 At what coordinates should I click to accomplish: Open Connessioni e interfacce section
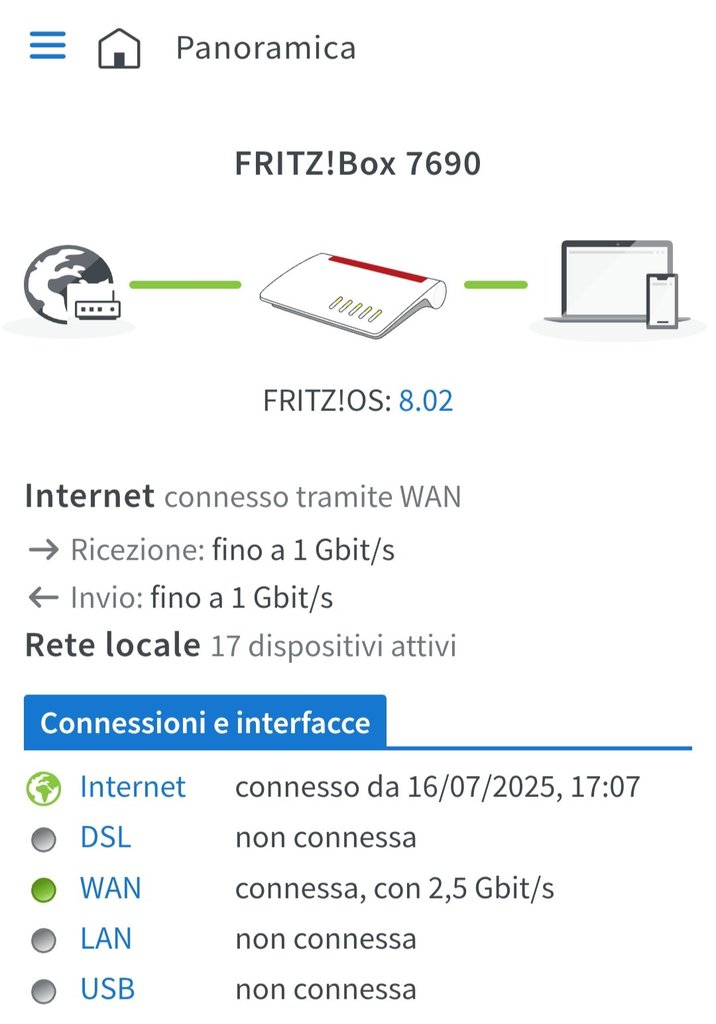pyautogui.click(x=205, y=723)
